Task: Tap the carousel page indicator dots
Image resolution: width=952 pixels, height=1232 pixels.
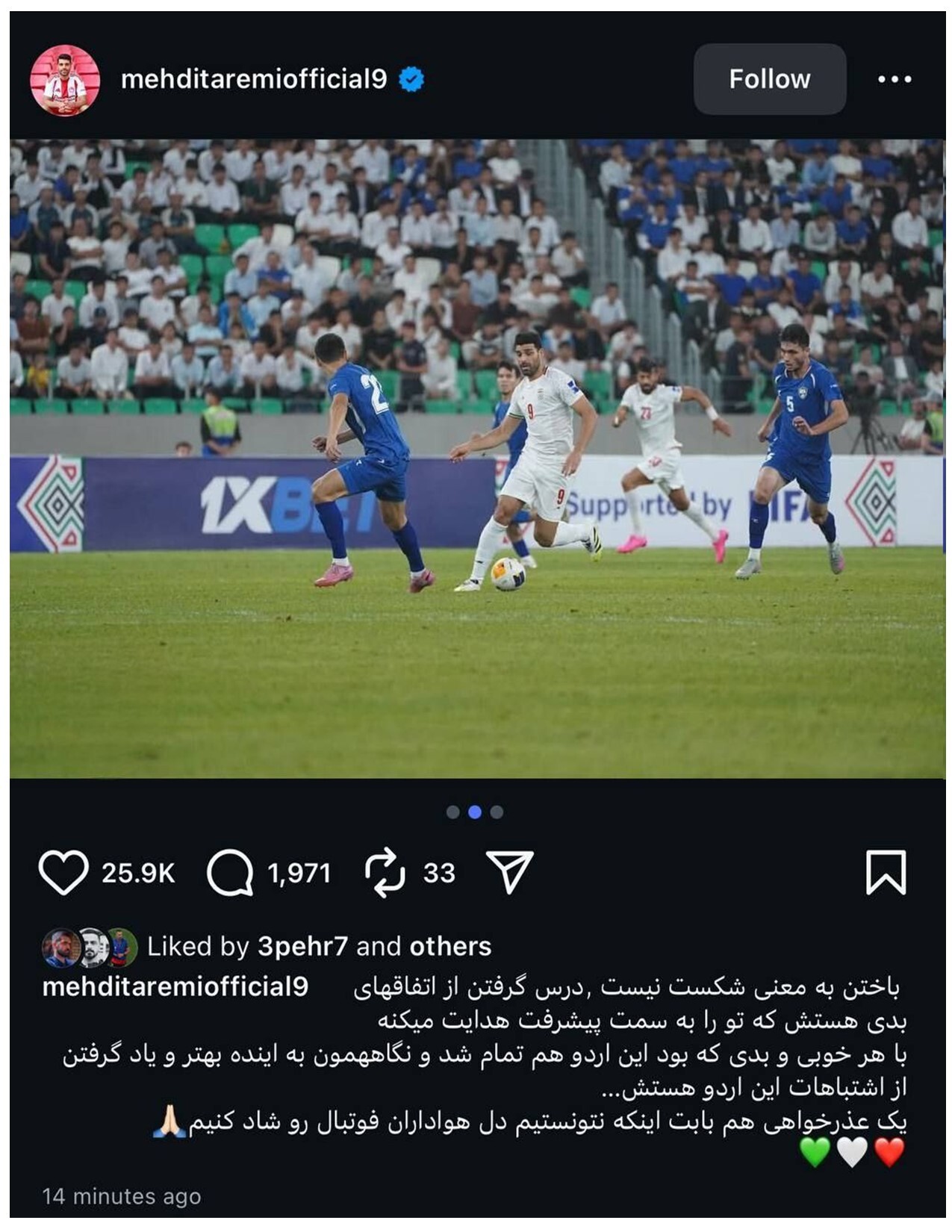Action: click(x=475, y=812)
